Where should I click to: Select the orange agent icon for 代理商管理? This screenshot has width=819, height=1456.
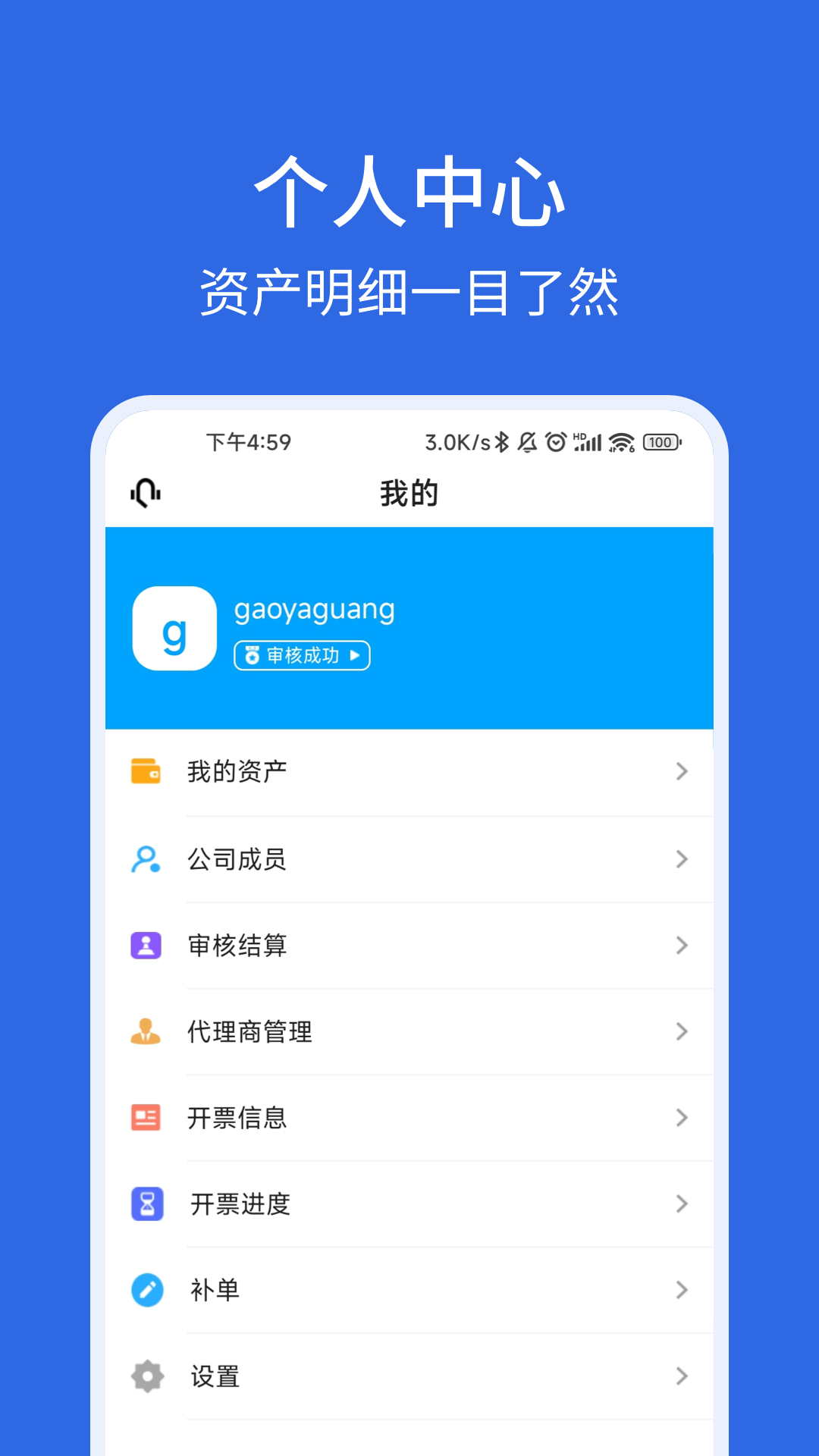coord(147,1031)
